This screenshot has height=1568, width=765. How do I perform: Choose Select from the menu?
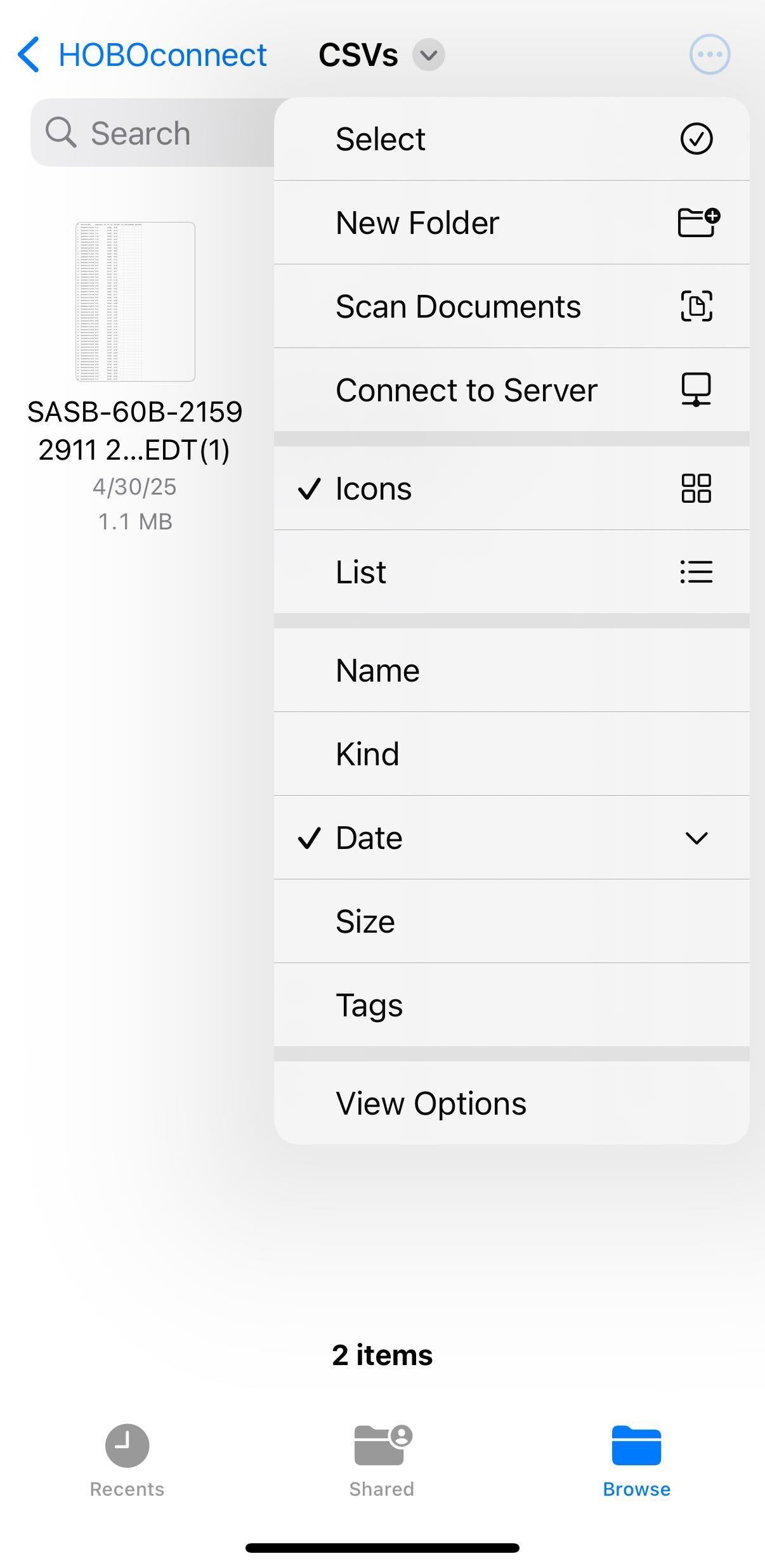click(x=511, y=139)
